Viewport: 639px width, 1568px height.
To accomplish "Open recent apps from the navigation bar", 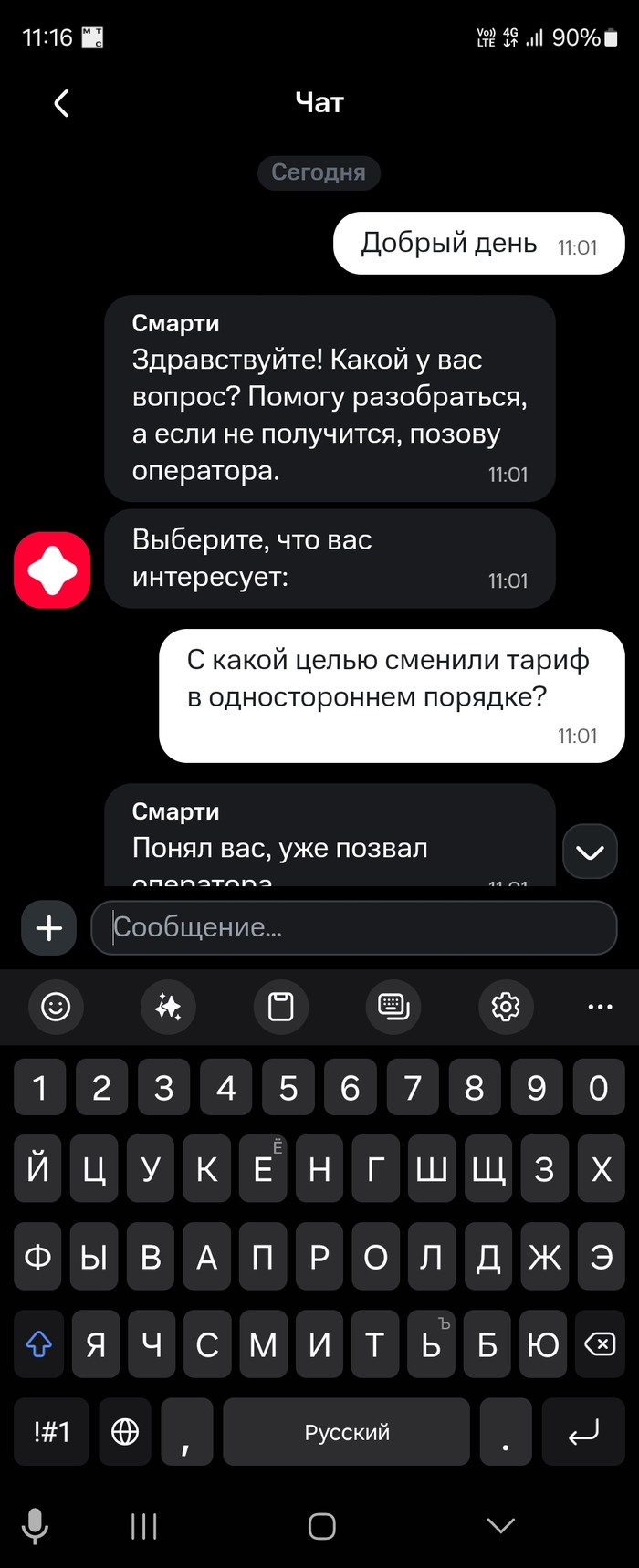I will [x=143, y=1525].
